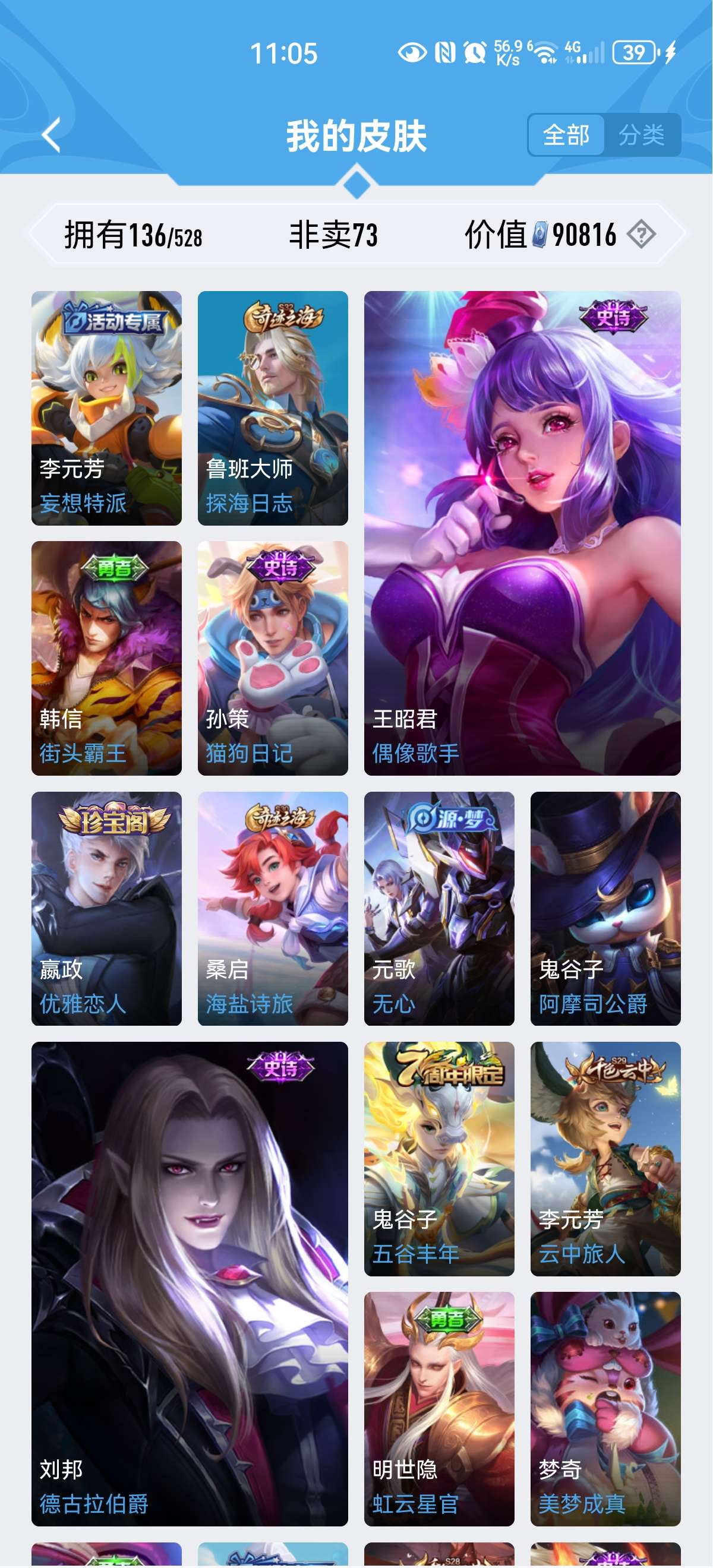Open 李元芳 云中旅人 skin card
Viewport: 713px width, 1568px height.
point(605,1159)
